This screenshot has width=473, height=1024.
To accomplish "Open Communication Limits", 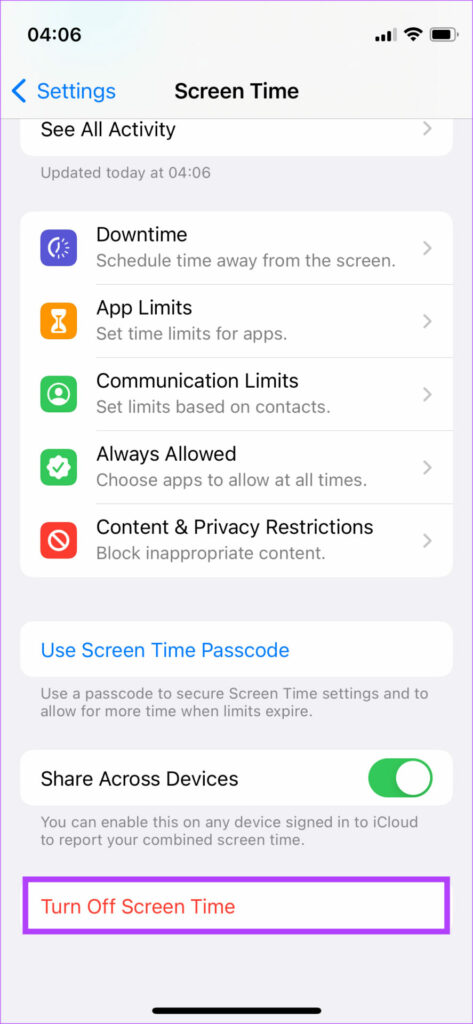I will coord(236,394).
